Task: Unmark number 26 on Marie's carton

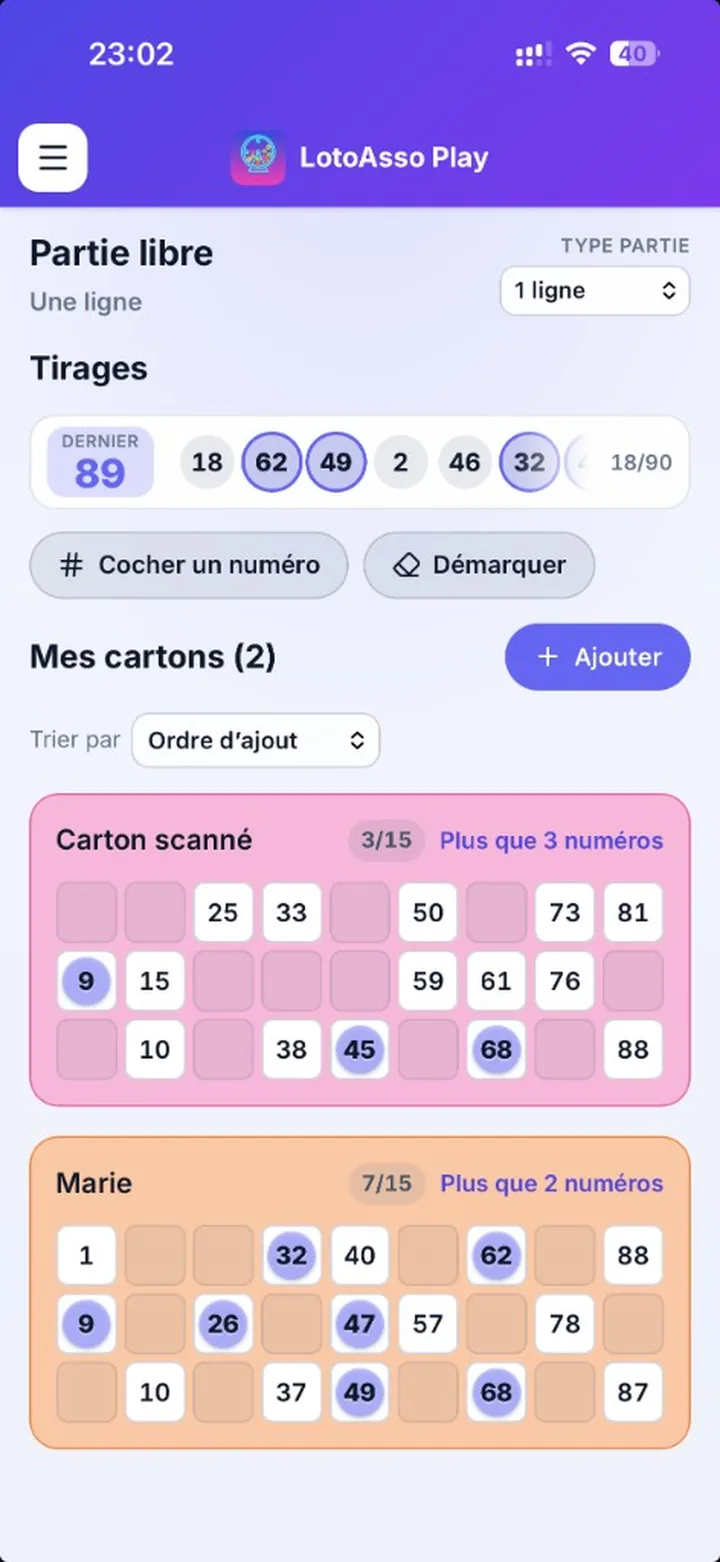Action: [x=223, y=1323]
